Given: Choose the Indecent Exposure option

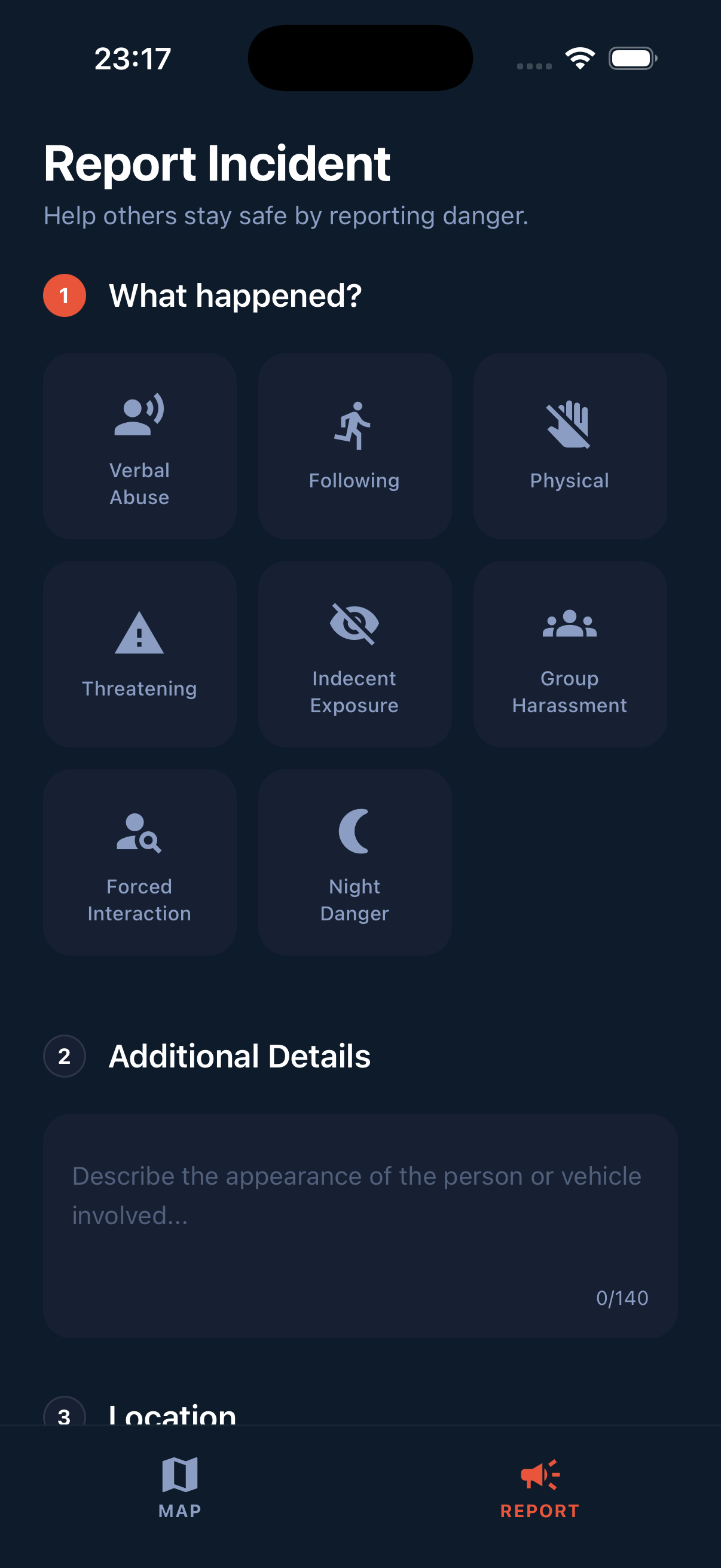Looking at the screenshot, I should [x=355, y=654].
